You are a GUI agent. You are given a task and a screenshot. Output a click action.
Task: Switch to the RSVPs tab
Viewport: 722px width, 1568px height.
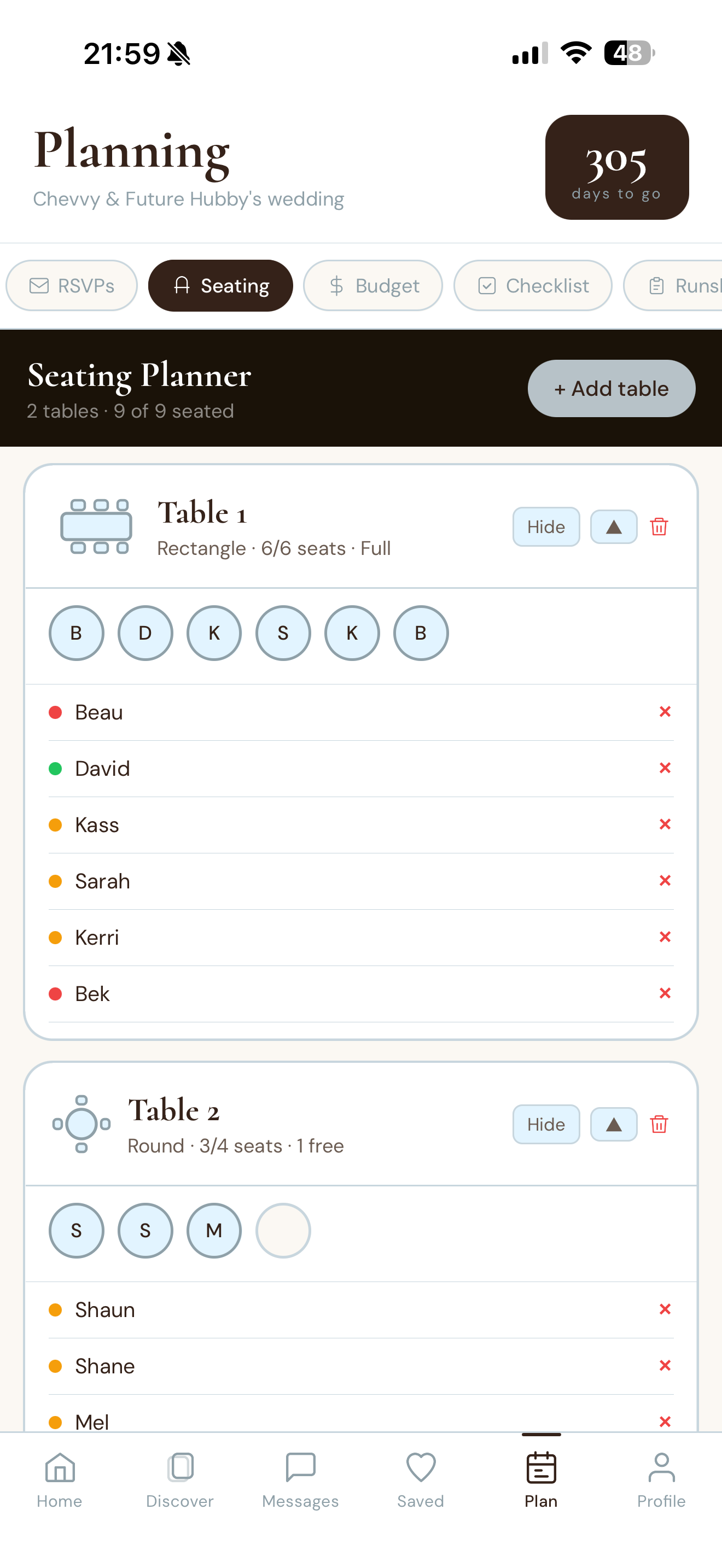(72, 285)
